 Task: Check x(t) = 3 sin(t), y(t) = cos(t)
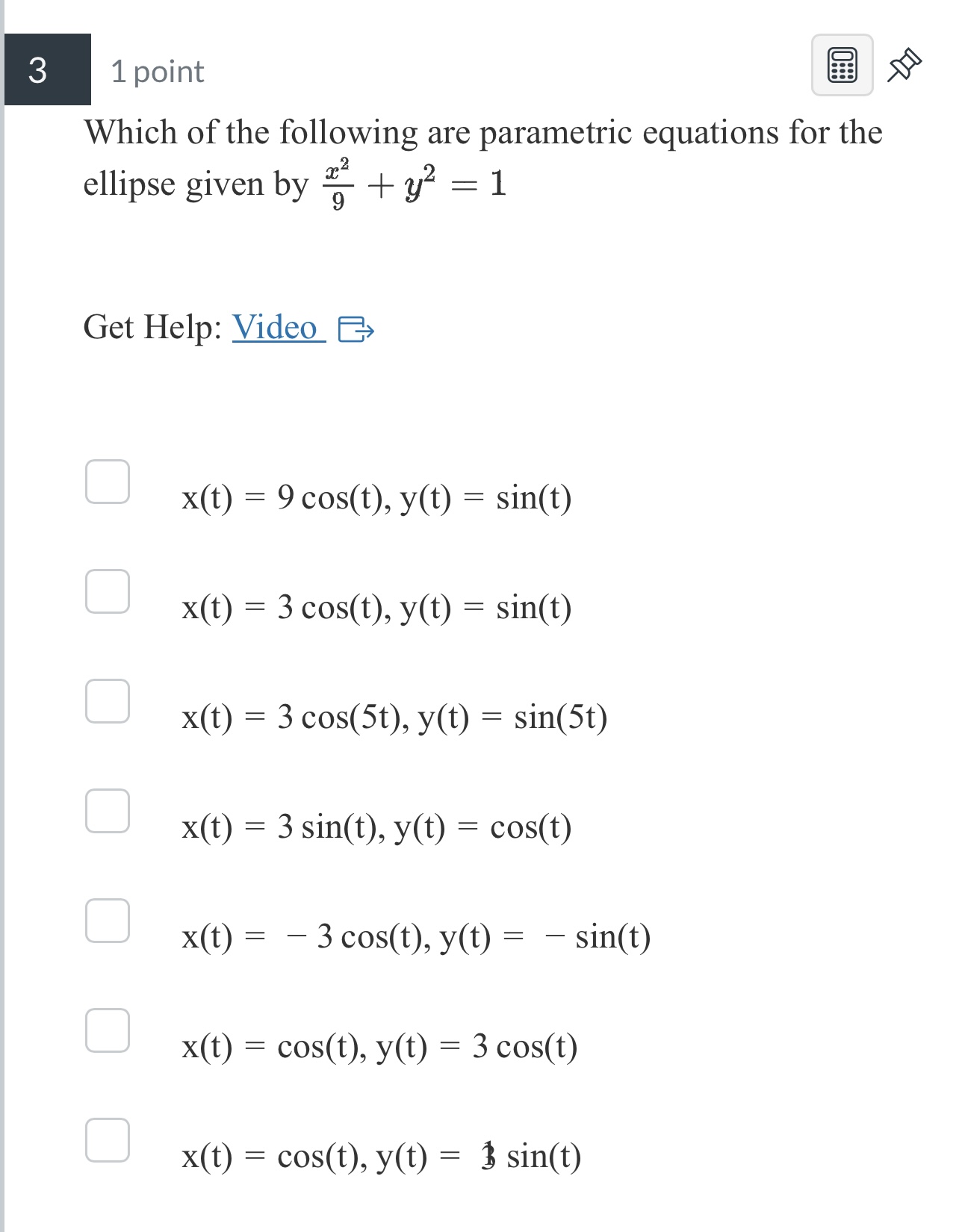pyautogui.click(x=108, y=812)
